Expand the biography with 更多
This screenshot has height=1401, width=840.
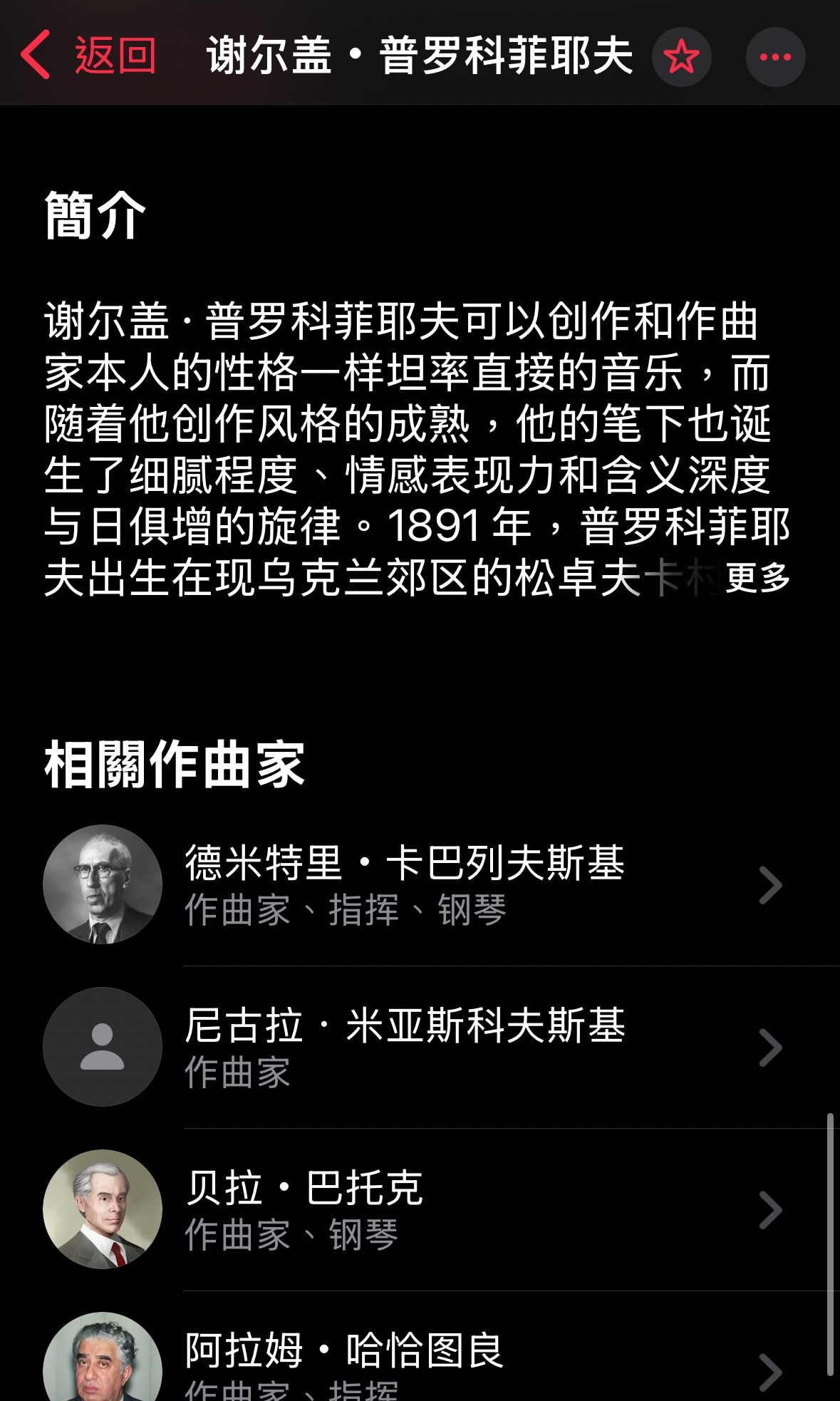pyautogui.click(x=757, y=578)
